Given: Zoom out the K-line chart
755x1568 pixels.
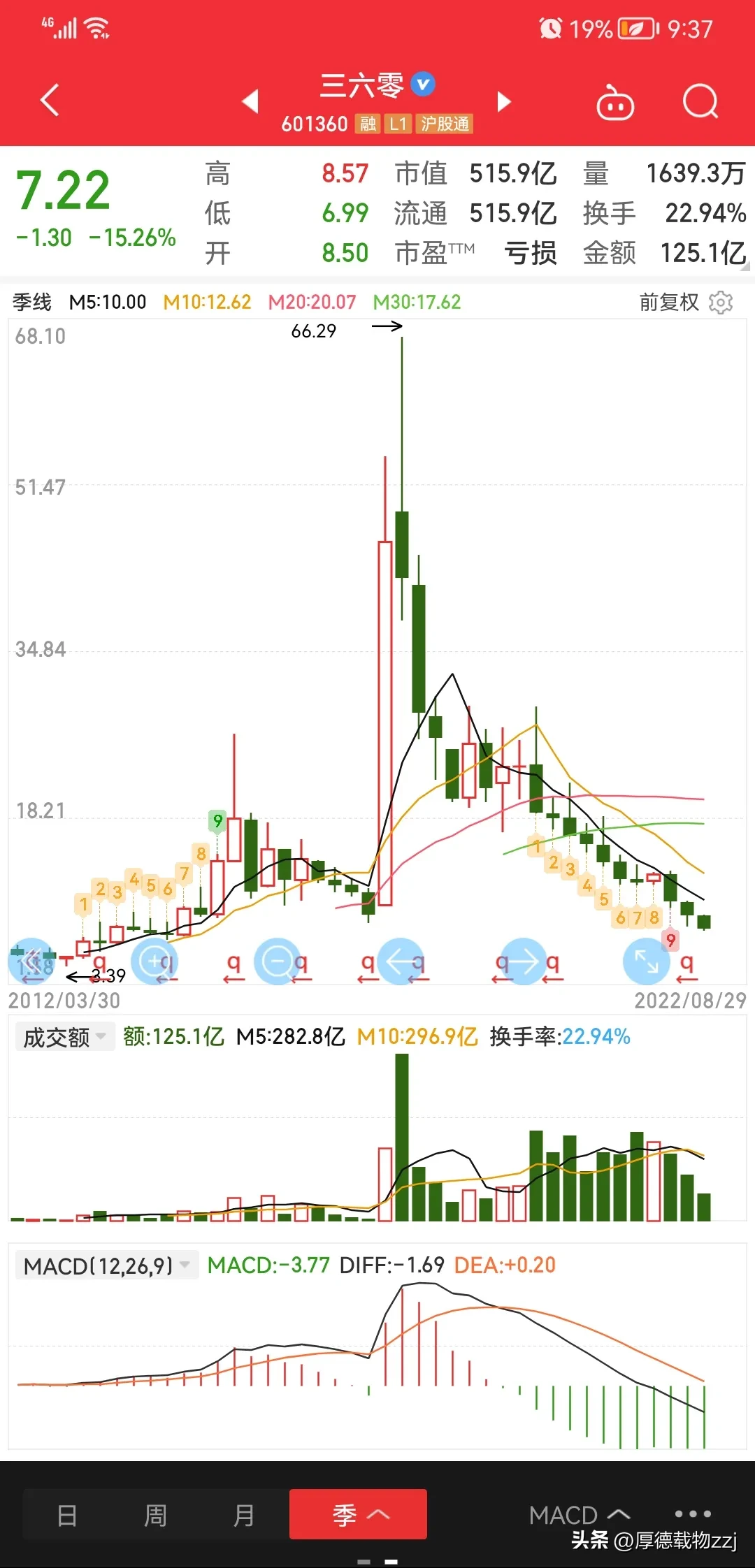Looking at the screenshot, I should point(278,961).
